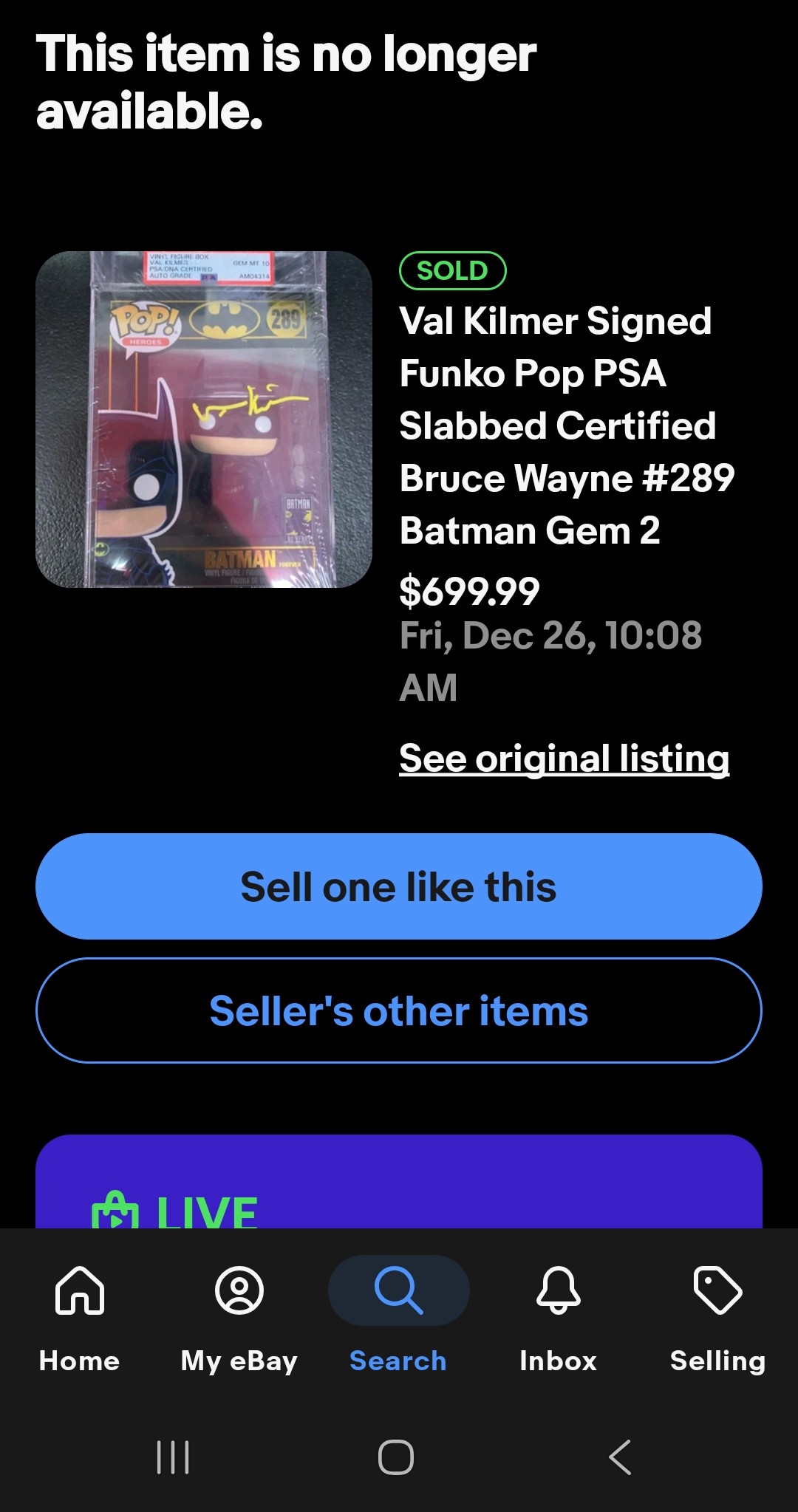Tap the system back button

620,1457
